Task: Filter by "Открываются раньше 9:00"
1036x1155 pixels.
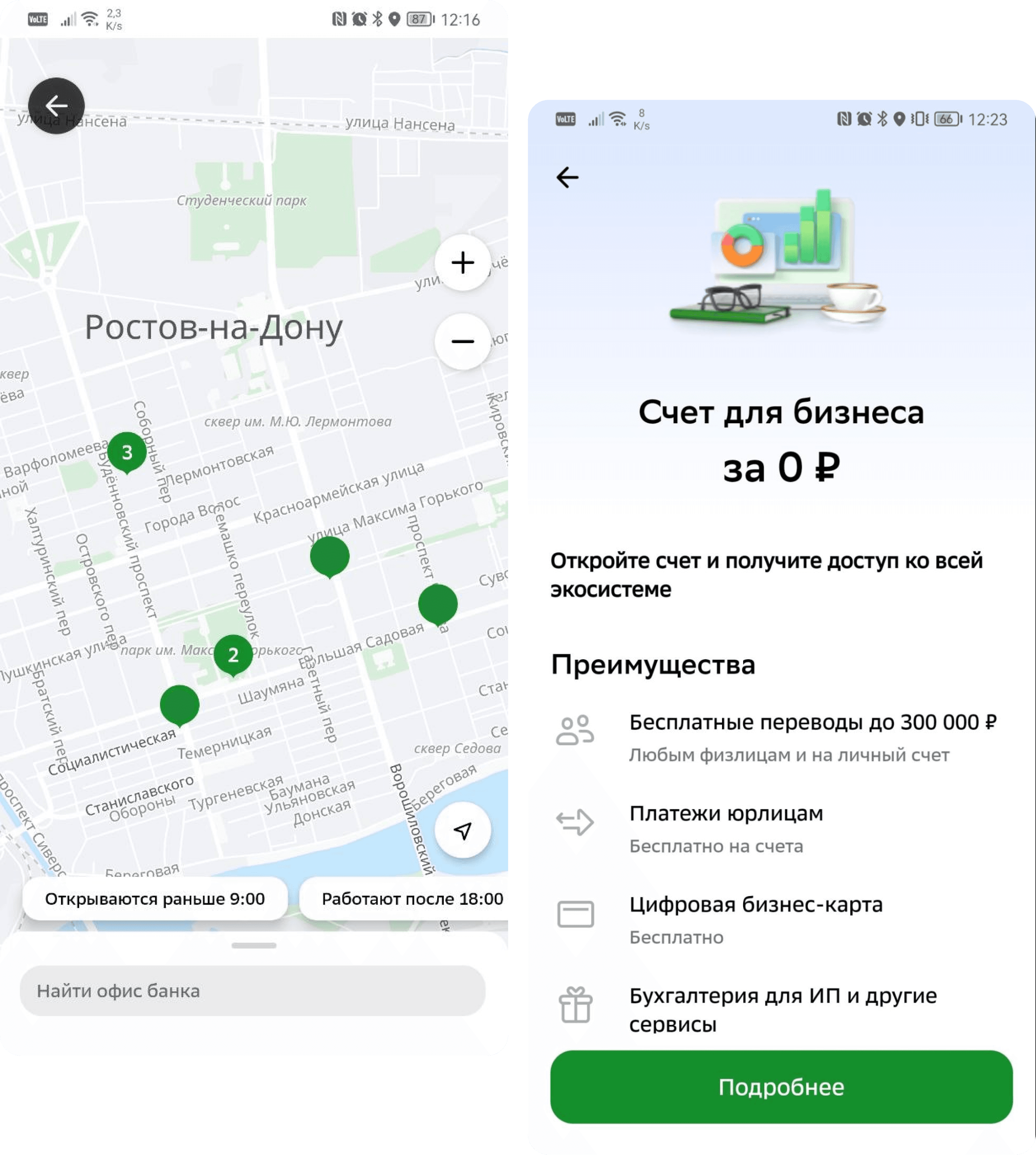Action: pyautogui.click(x=155, y=898)
